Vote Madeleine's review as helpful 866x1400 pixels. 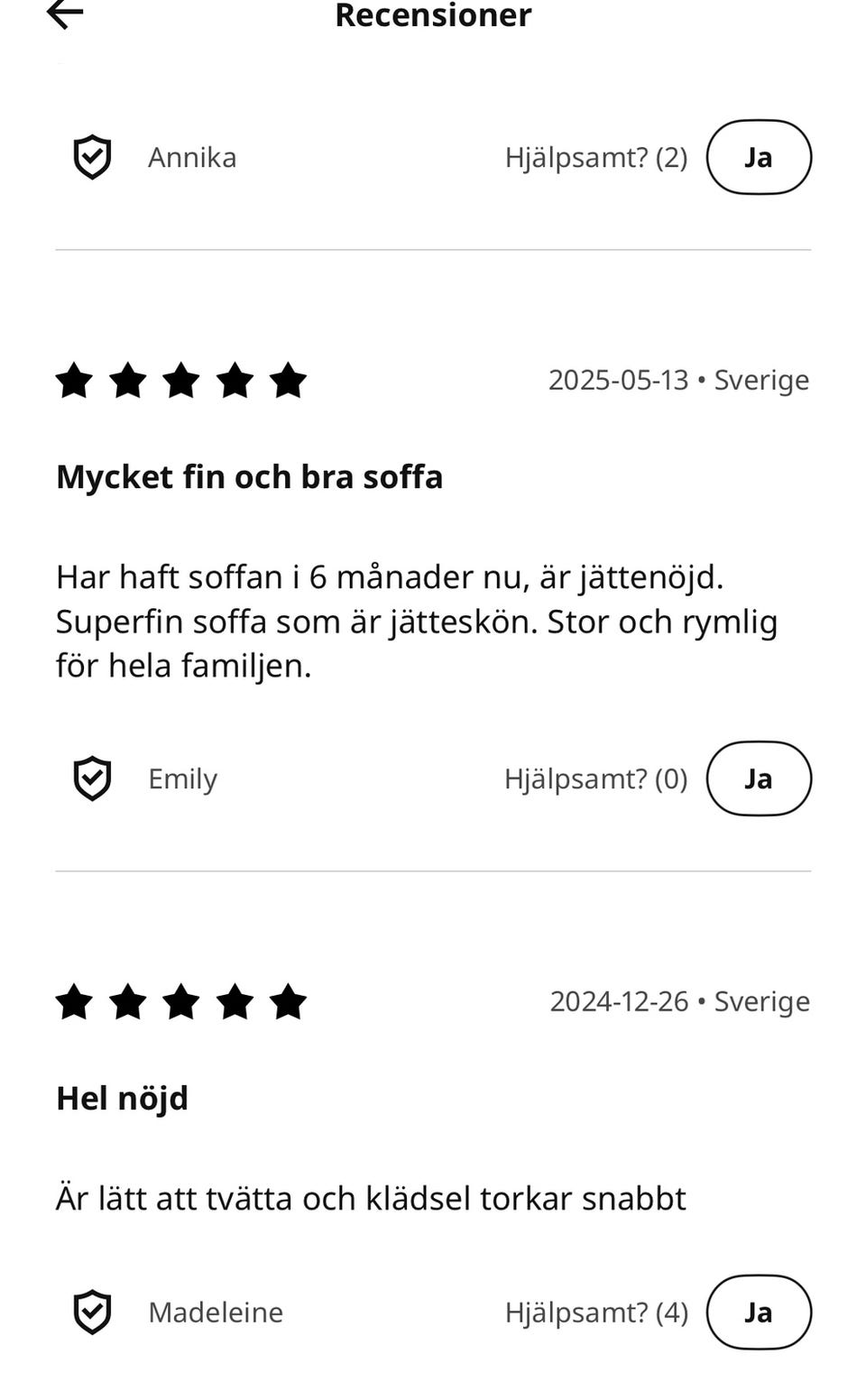point(758,1312)
